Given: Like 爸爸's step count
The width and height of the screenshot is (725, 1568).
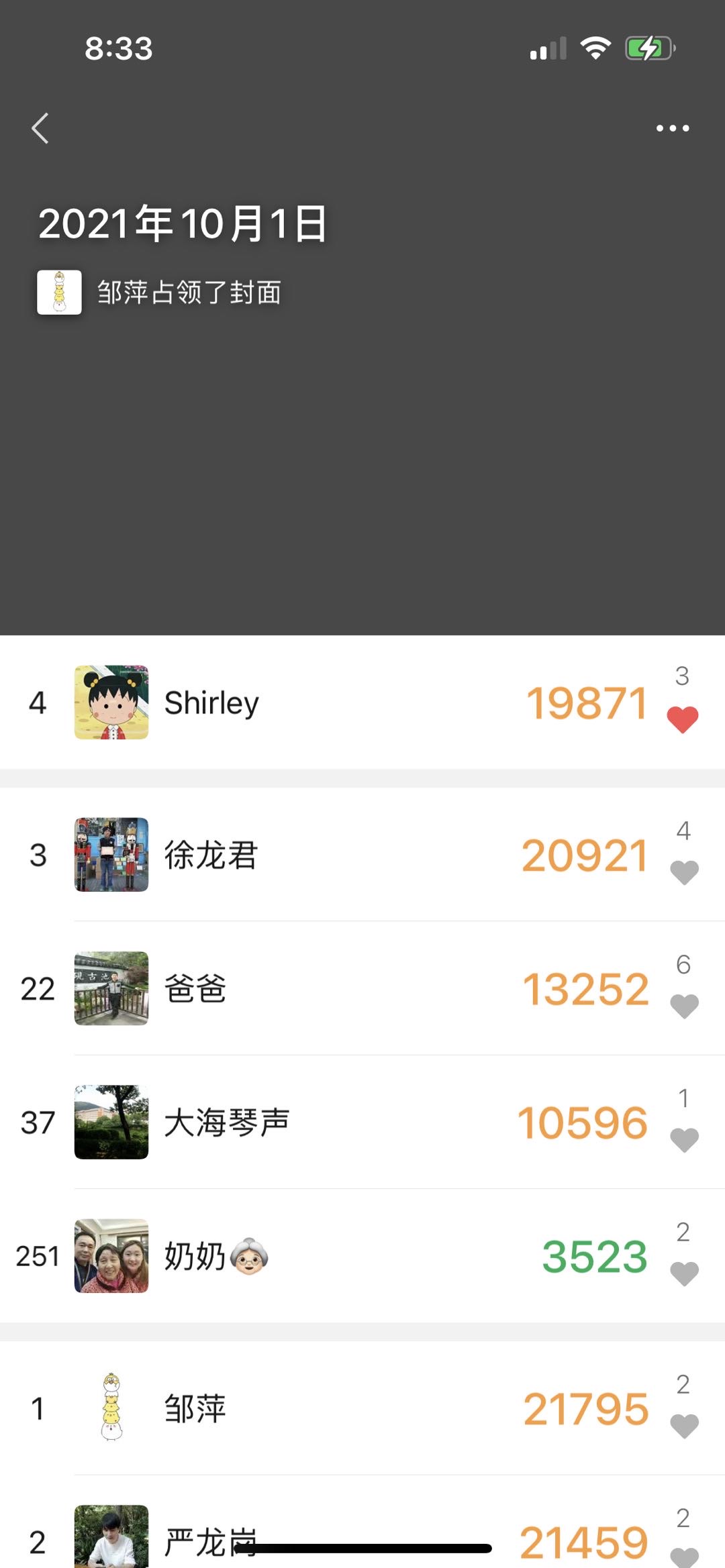Looking at the screenshot, I should click(x=684, y=1006).
